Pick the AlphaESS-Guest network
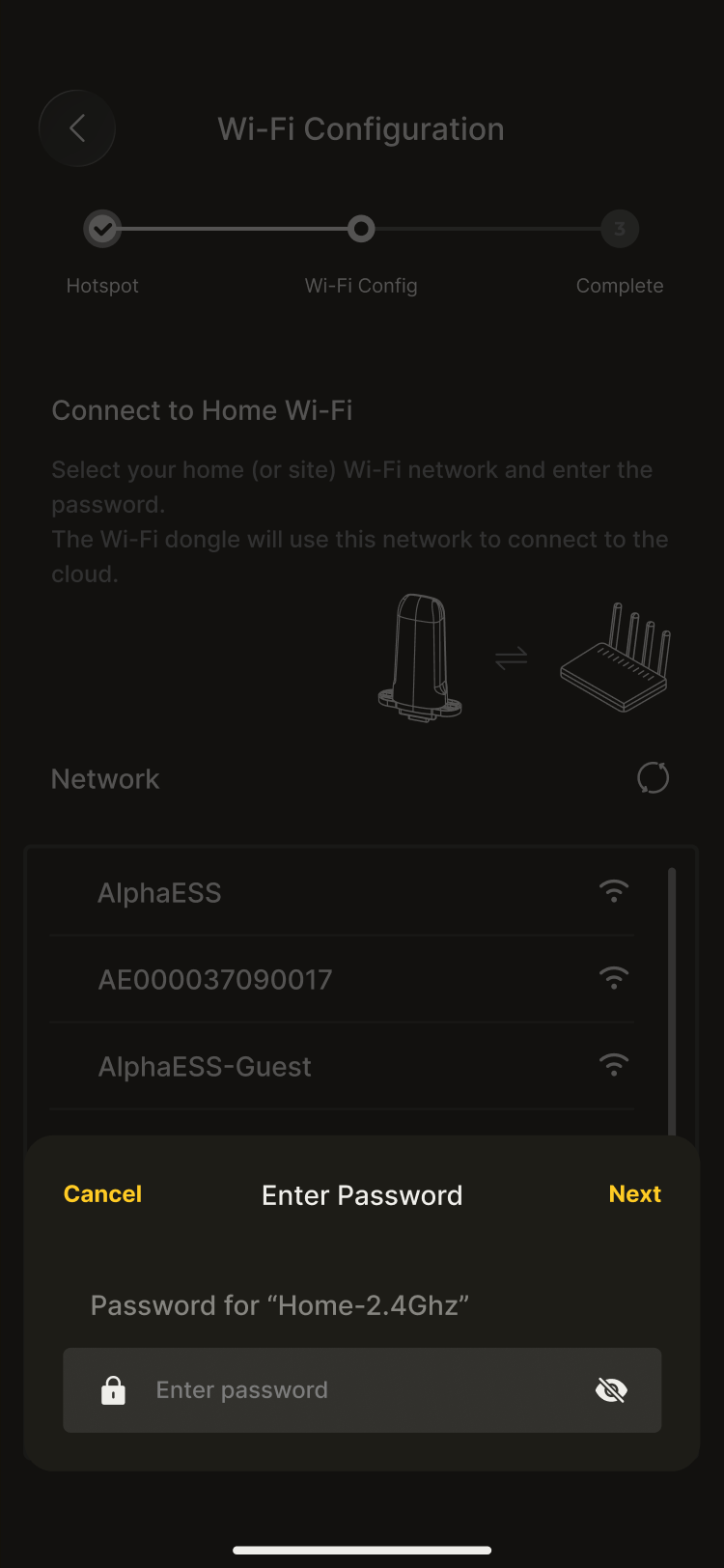The image size is (724, 1568). (343, 1067)
